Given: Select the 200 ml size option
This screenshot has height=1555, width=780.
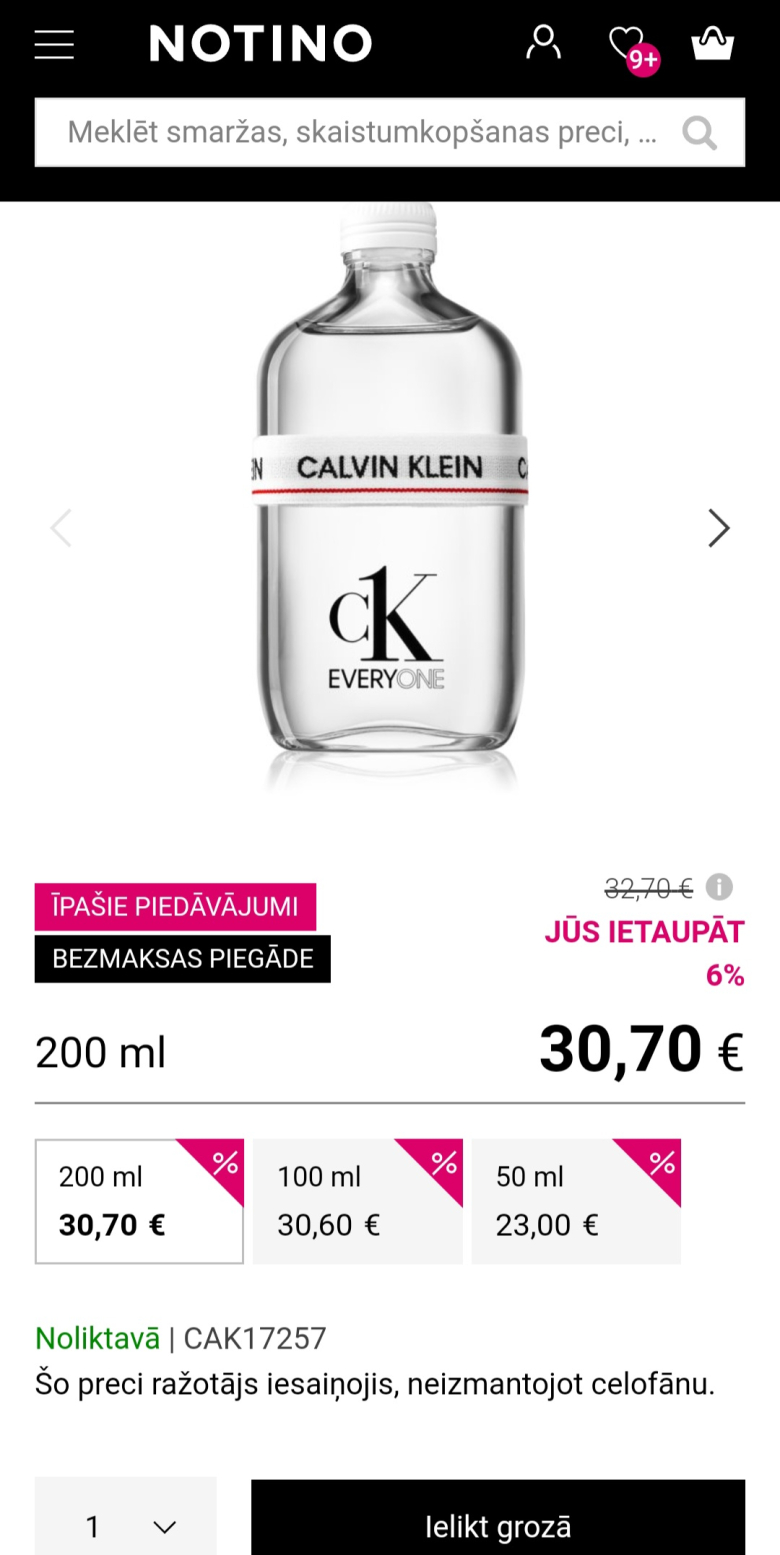Looking at the screenshot, I should (139, 1201).
